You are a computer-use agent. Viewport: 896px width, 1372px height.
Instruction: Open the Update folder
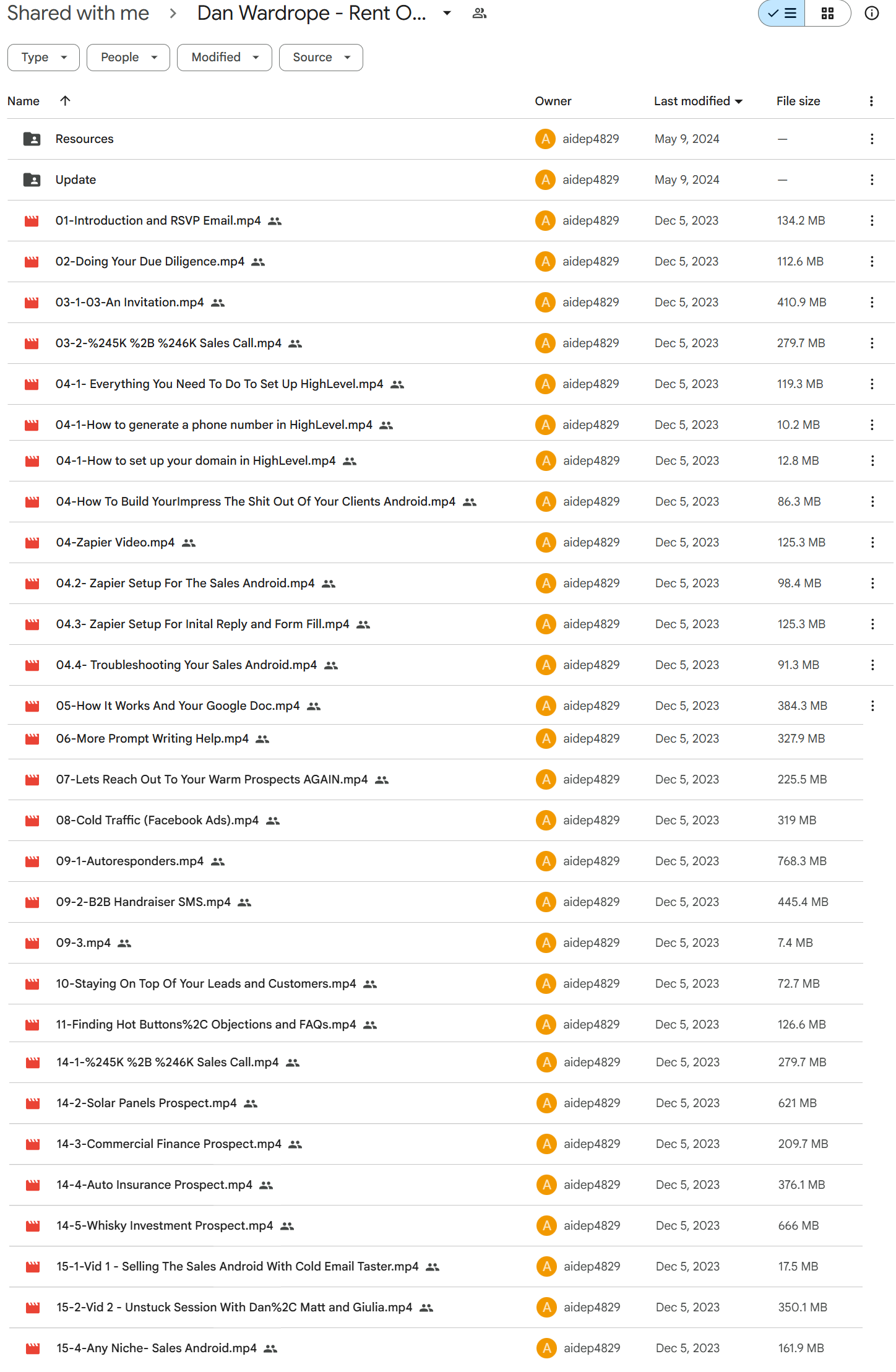pos(75,180)
